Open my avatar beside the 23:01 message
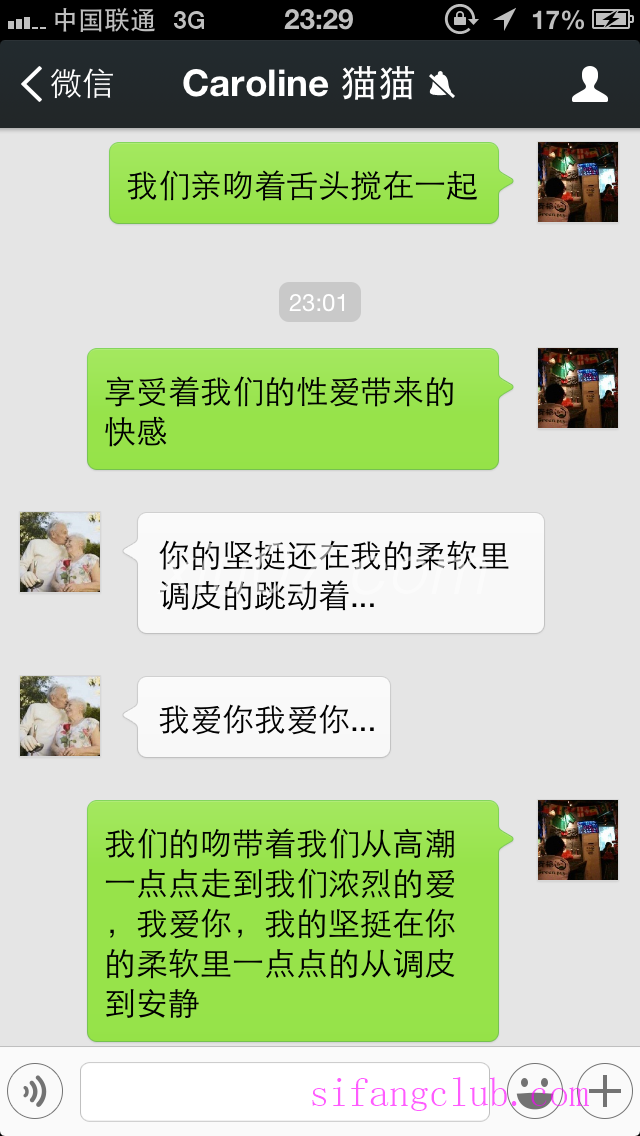640x1136 pixels. click(x=578, y=388)
